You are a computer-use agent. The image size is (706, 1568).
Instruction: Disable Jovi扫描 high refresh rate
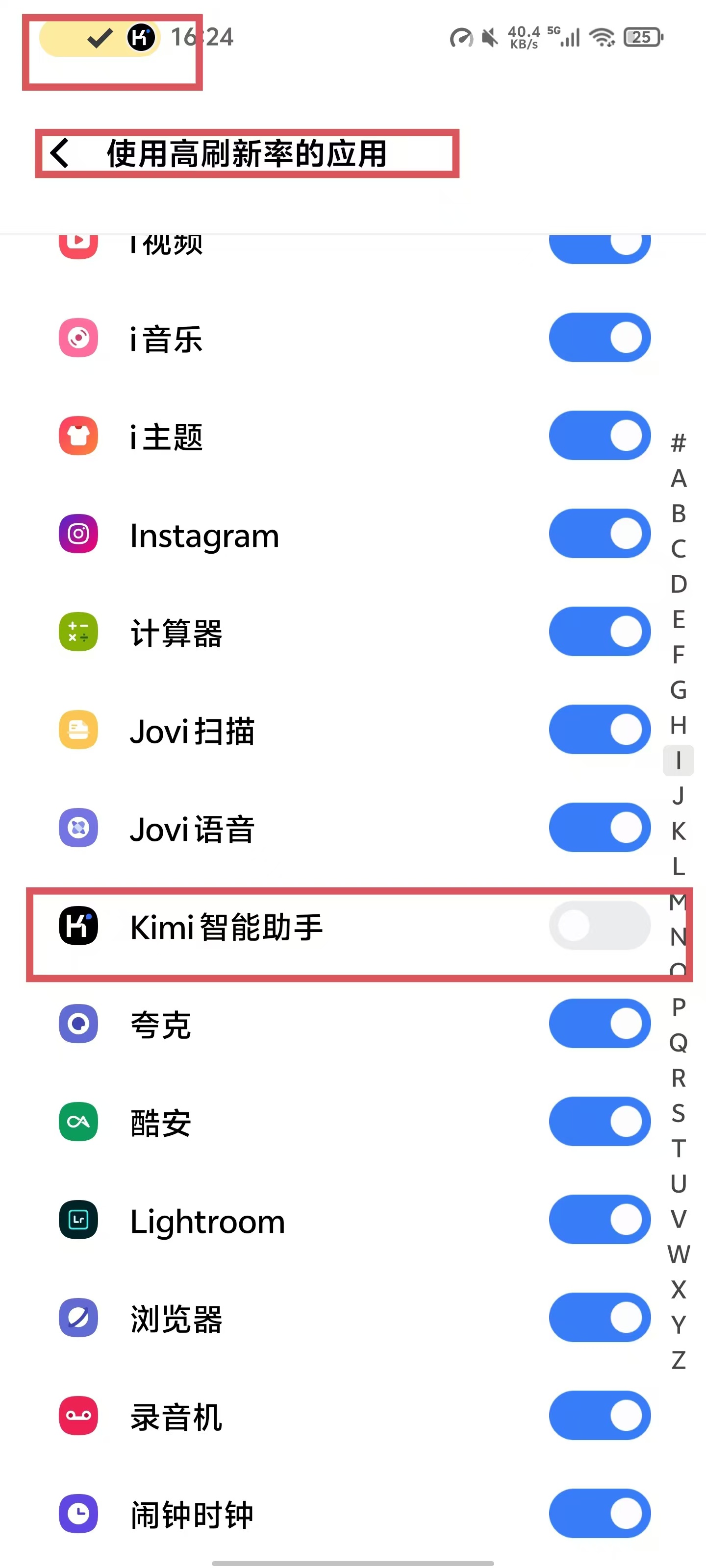[x=600, y=729]
